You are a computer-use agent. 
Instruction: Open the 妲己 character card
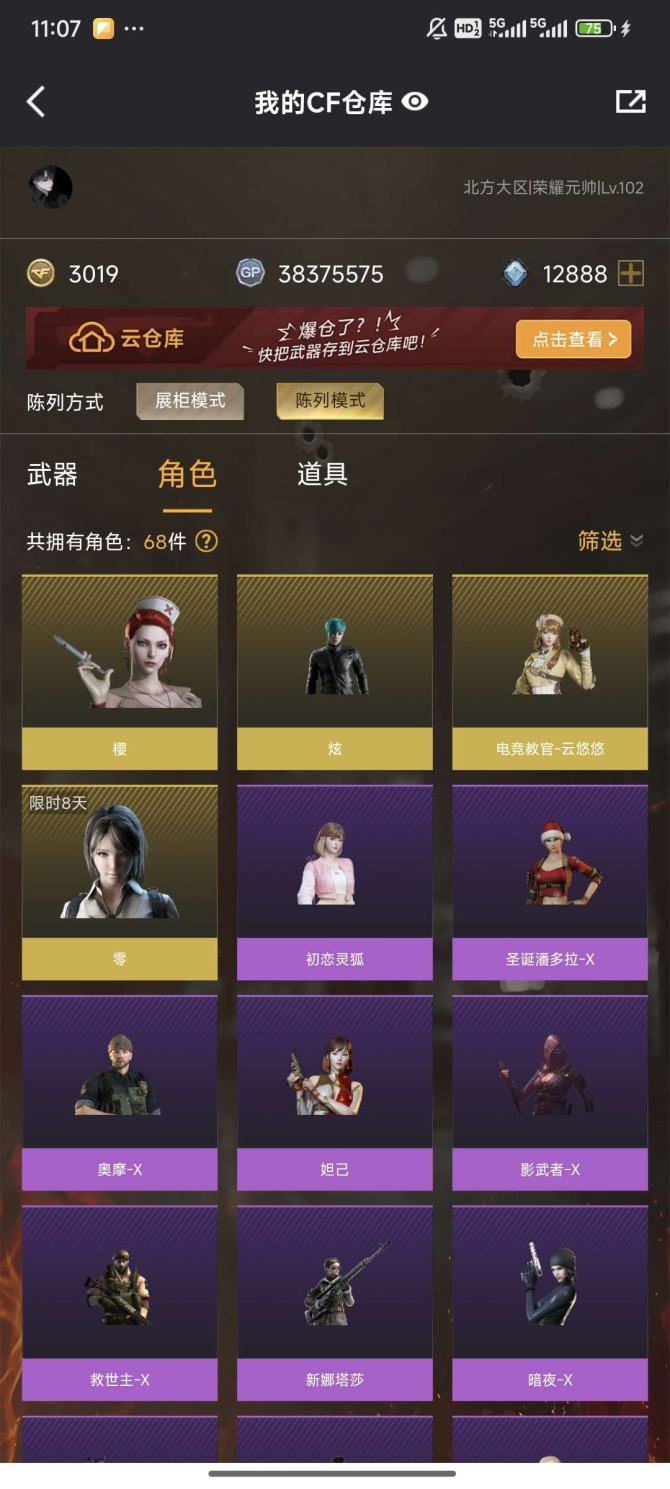[x=335, y=1093]
